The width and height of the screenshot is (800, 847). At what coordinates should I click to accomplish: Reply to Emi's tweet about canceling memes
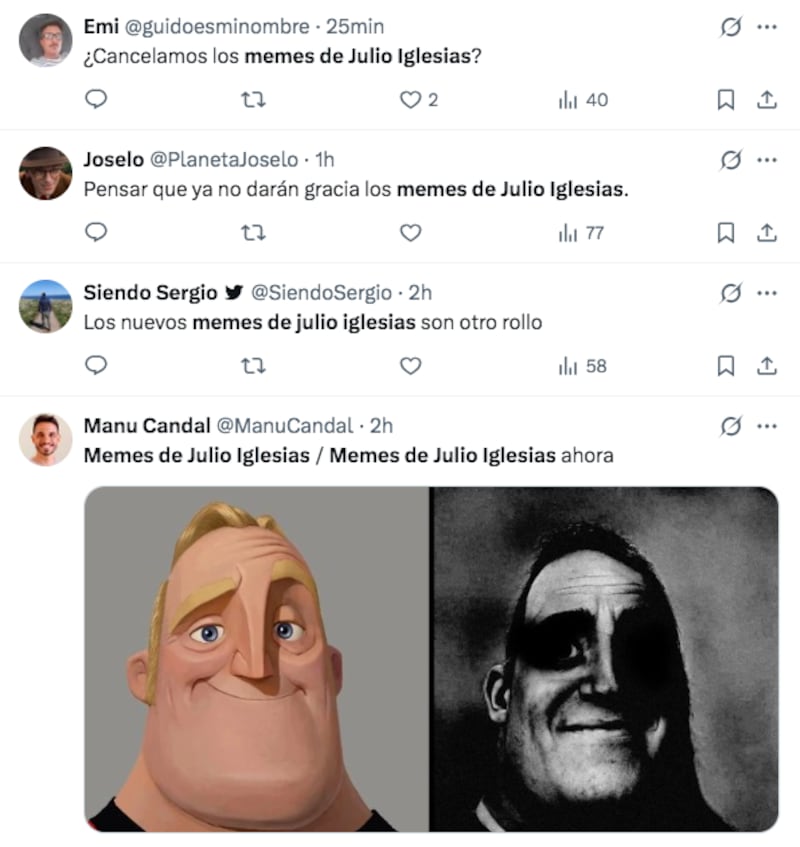pos(95,99)
